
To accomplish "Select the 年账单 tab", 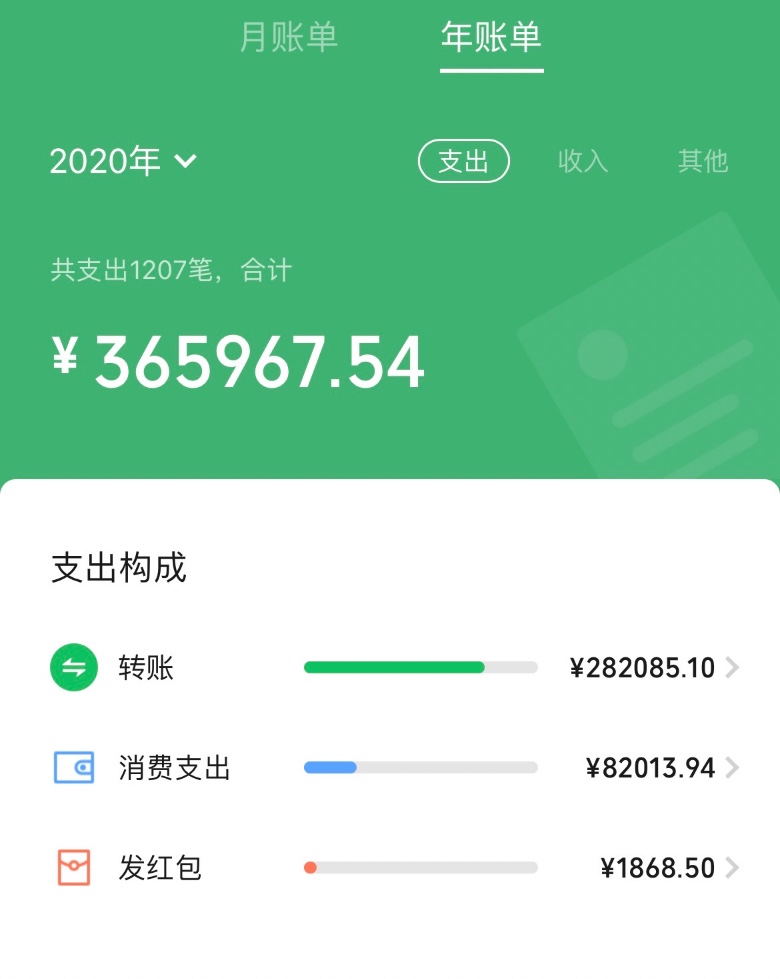I will [x=491, y=37].
